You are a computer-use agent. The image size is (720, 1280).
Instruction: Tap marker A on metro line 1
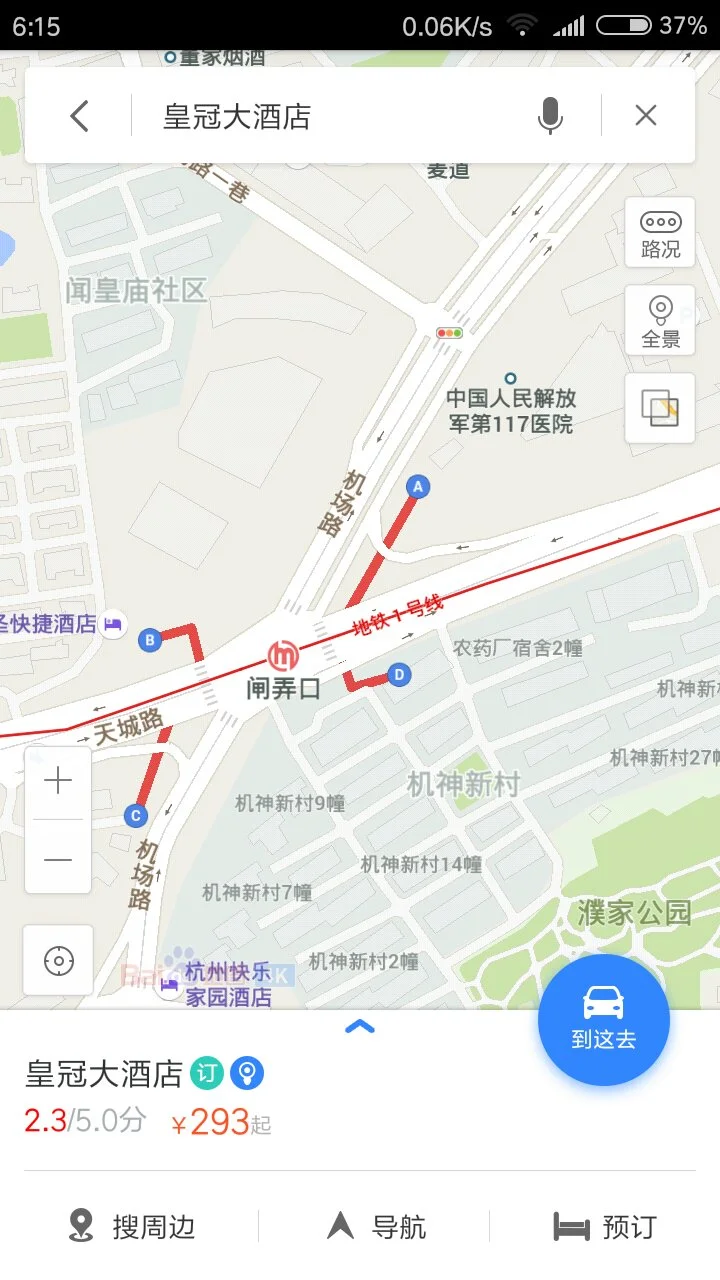click(x=418, y=487)
